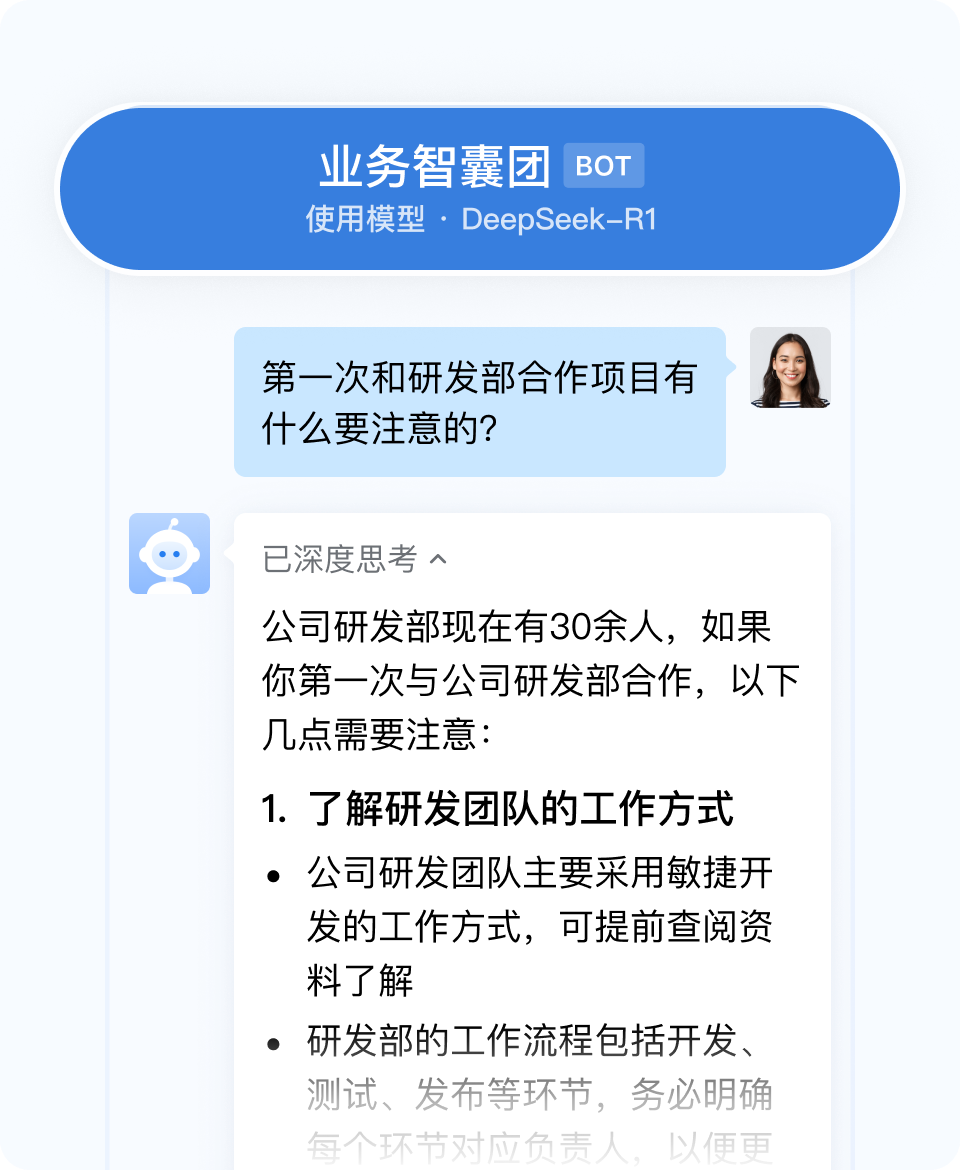
Task: Click the 使用模型 info text
Action: (x=360, y=218)
